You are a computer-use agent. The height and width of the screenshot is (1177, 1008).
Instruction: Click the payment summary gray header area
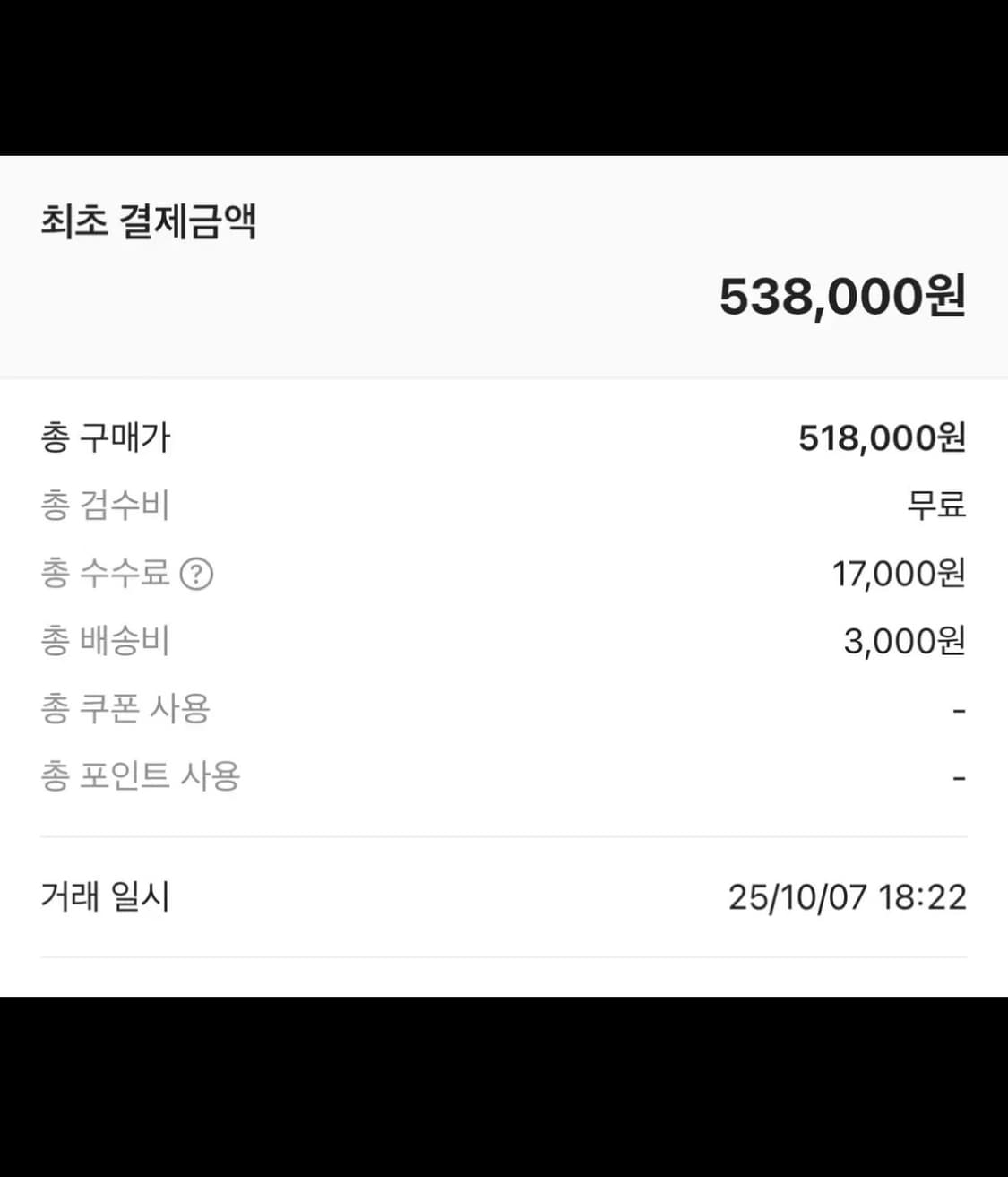pyautogui.click(x=504, y=264)
